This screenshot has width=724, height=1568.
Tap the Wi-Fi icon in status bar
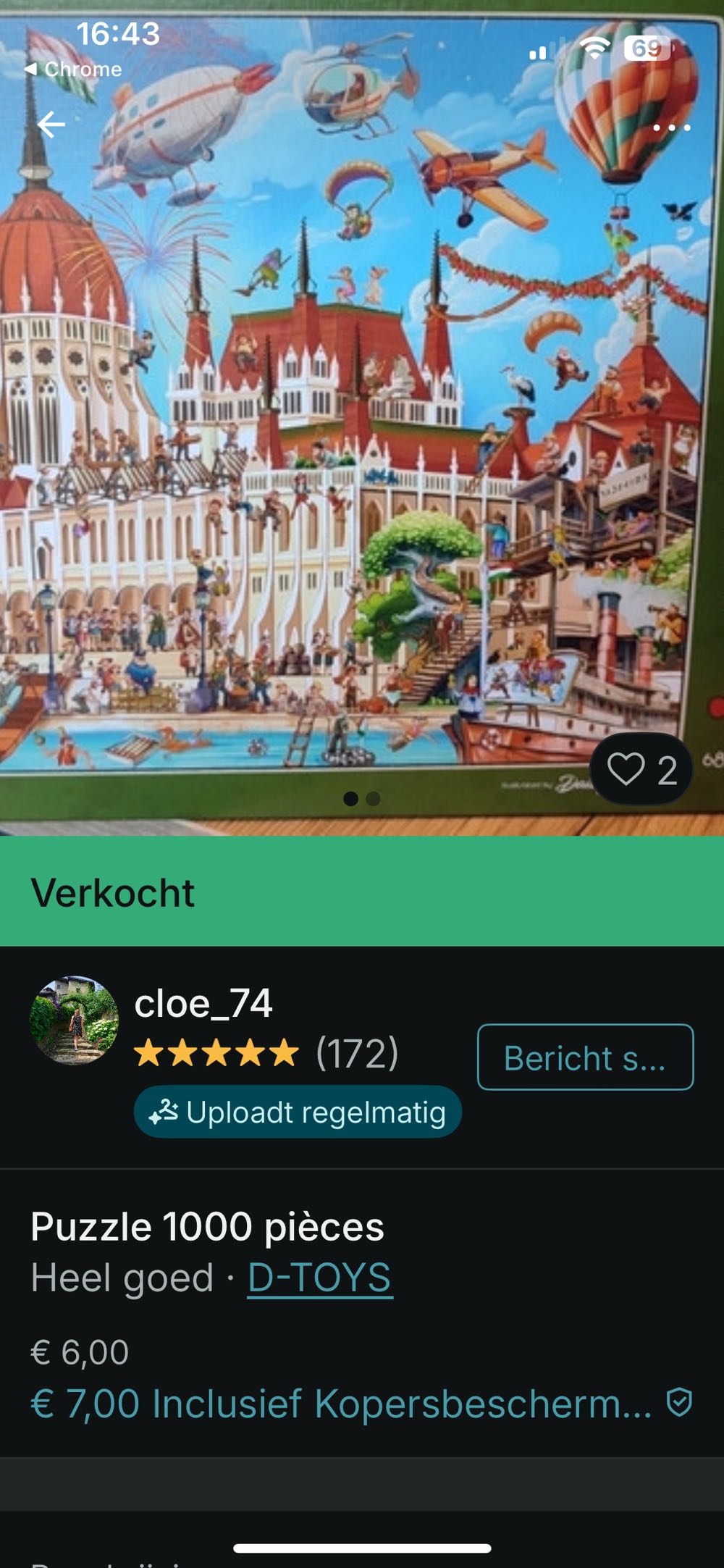(594, 49)
